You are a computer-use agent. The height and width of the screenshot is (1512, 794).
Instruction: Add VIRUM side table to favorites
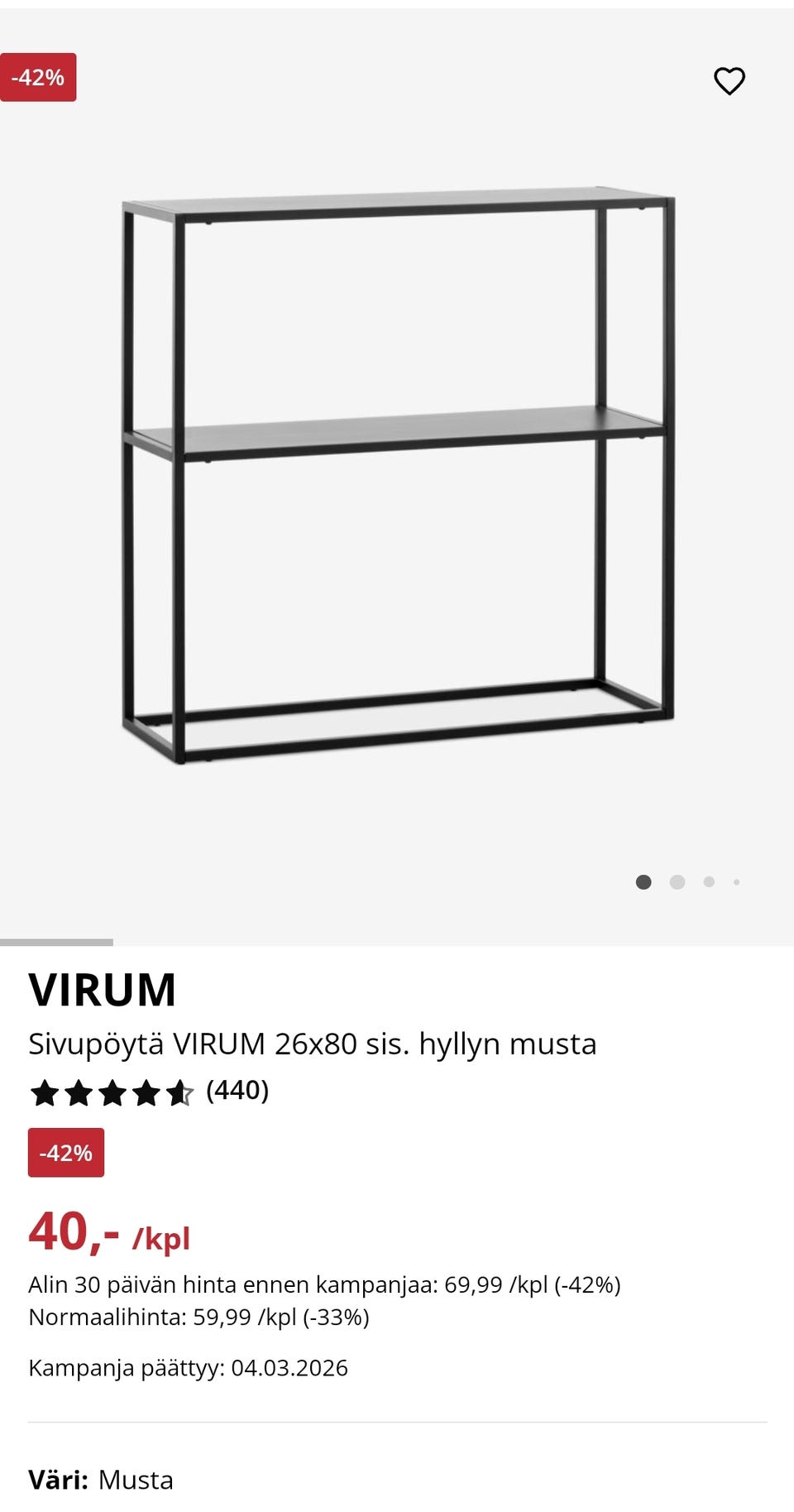coord(729,81)
